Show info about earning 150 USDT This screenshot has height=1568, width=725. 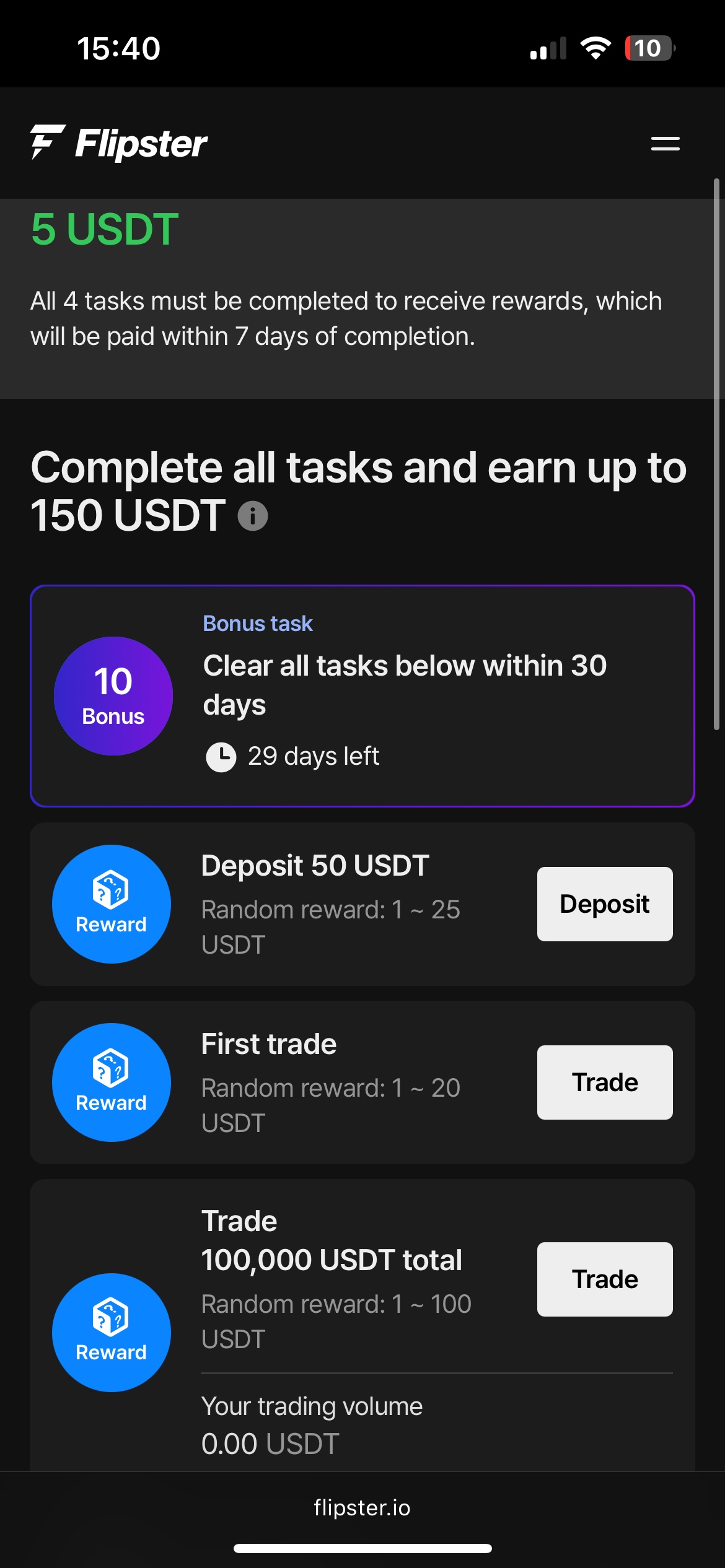253,516
